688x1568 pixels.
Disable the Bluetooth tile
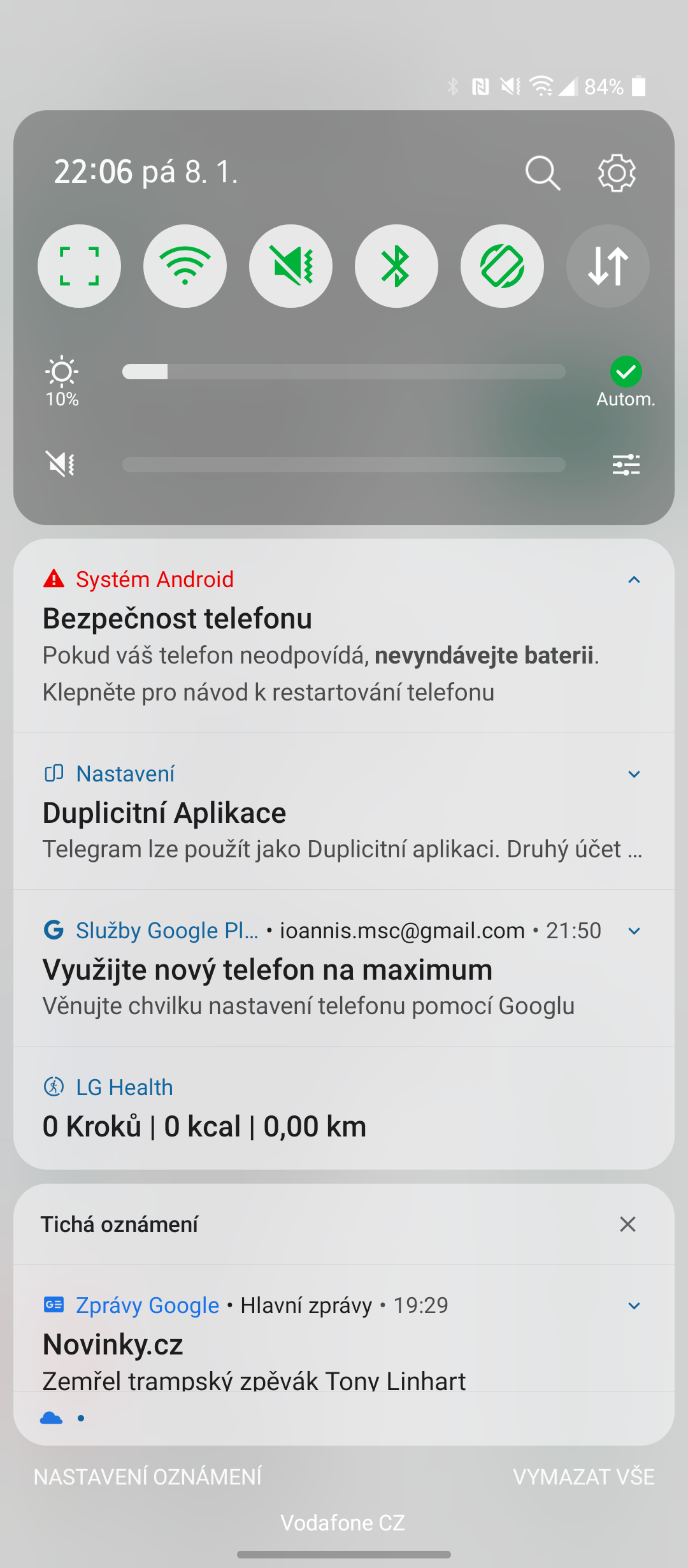tap(396, 266)
